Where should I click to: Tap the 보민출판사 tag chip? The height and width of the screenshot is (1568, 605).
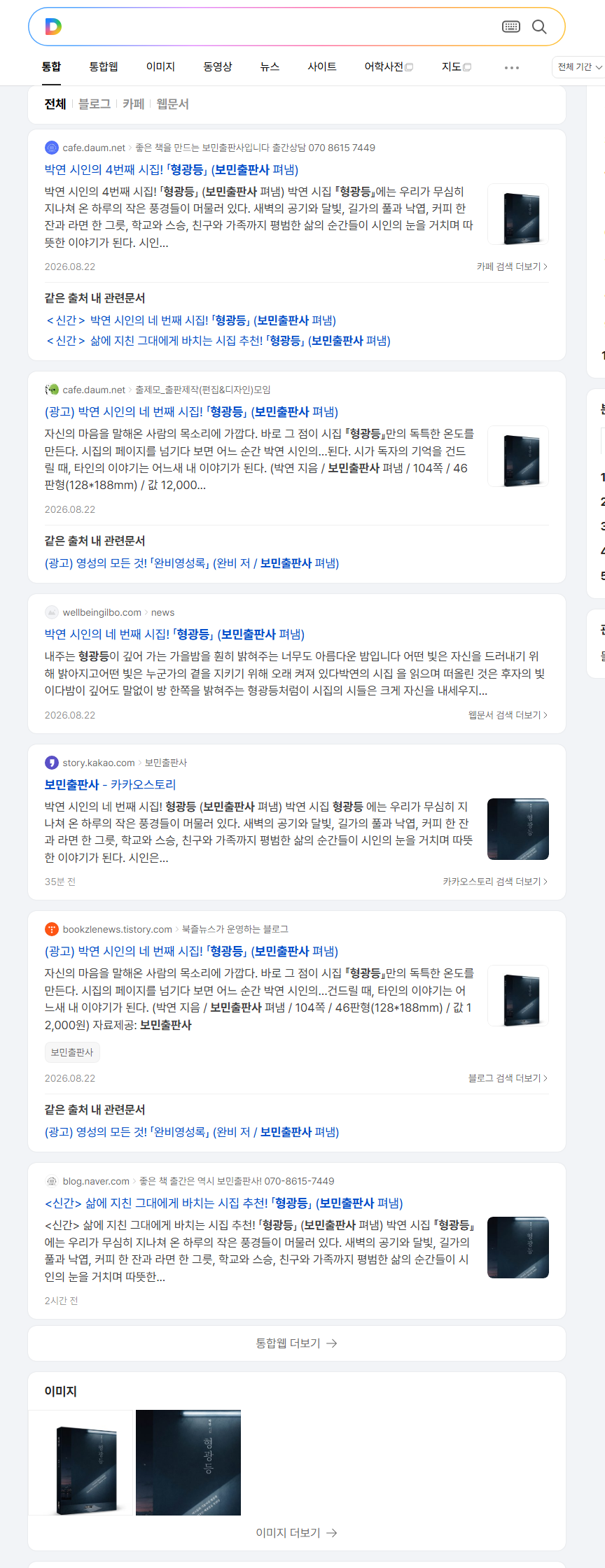pyautogui.click(x=72, y=1052)
